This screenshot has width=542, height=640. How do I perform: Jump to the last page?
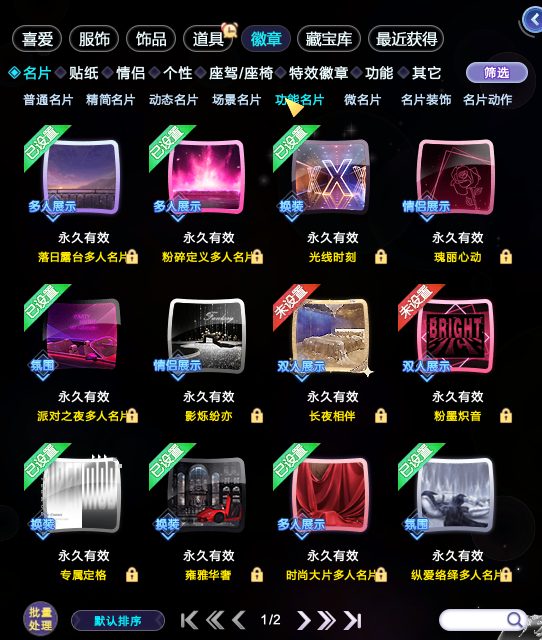pyautogui.click(x=353, y=620)
